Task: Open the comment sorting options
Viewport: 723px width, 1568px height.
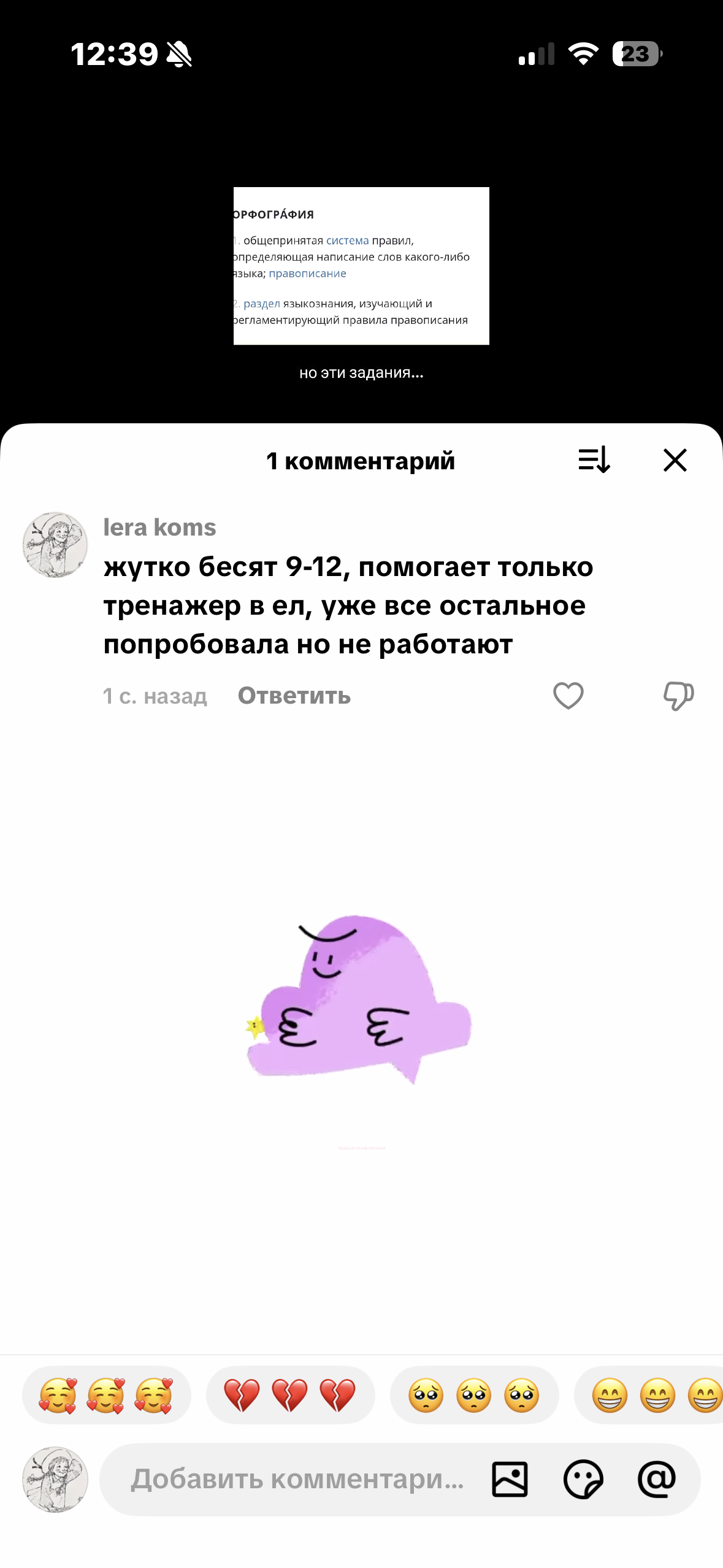Action: pos(594,460)
